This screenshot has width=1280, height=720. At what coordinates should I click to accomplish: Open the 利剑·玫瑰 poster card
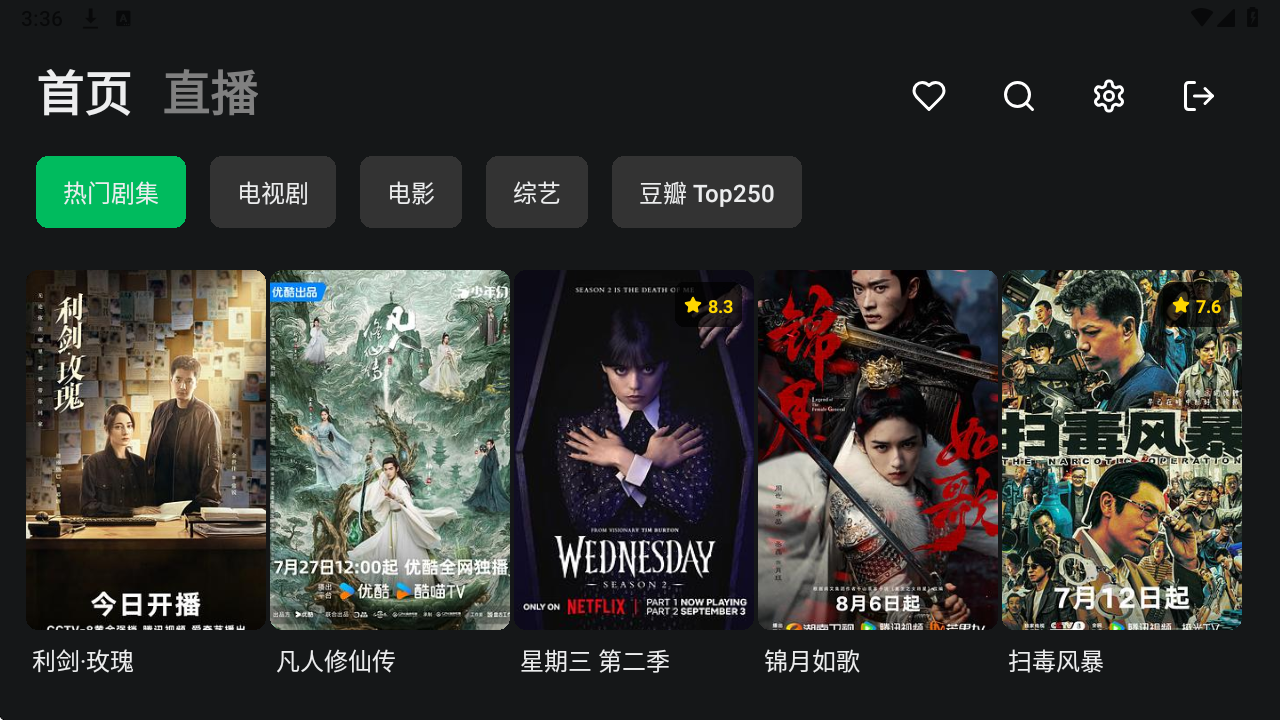(x=146, y=450)
